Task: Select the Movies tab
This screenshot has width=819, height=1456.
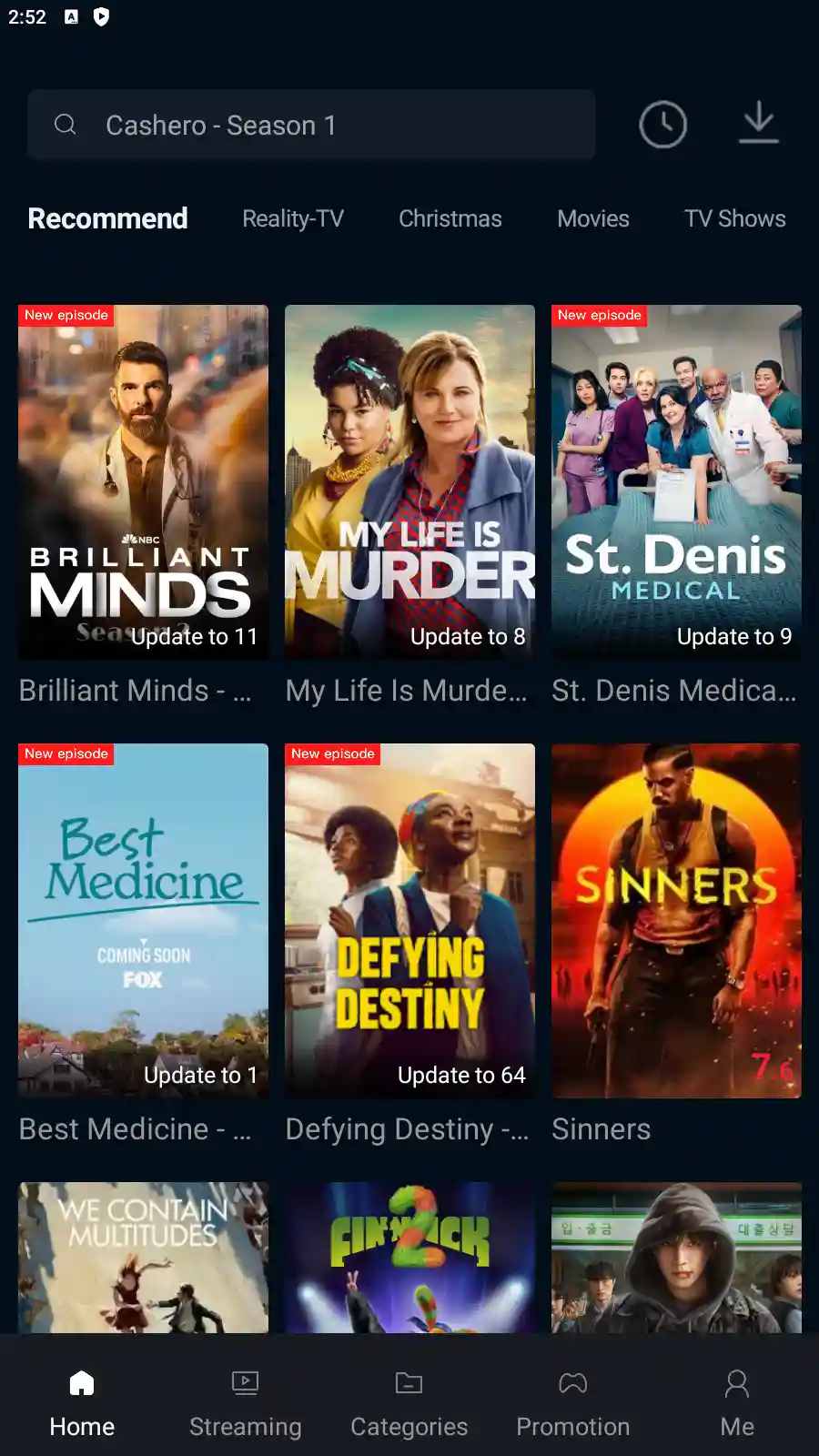Action: click(593, 218)
